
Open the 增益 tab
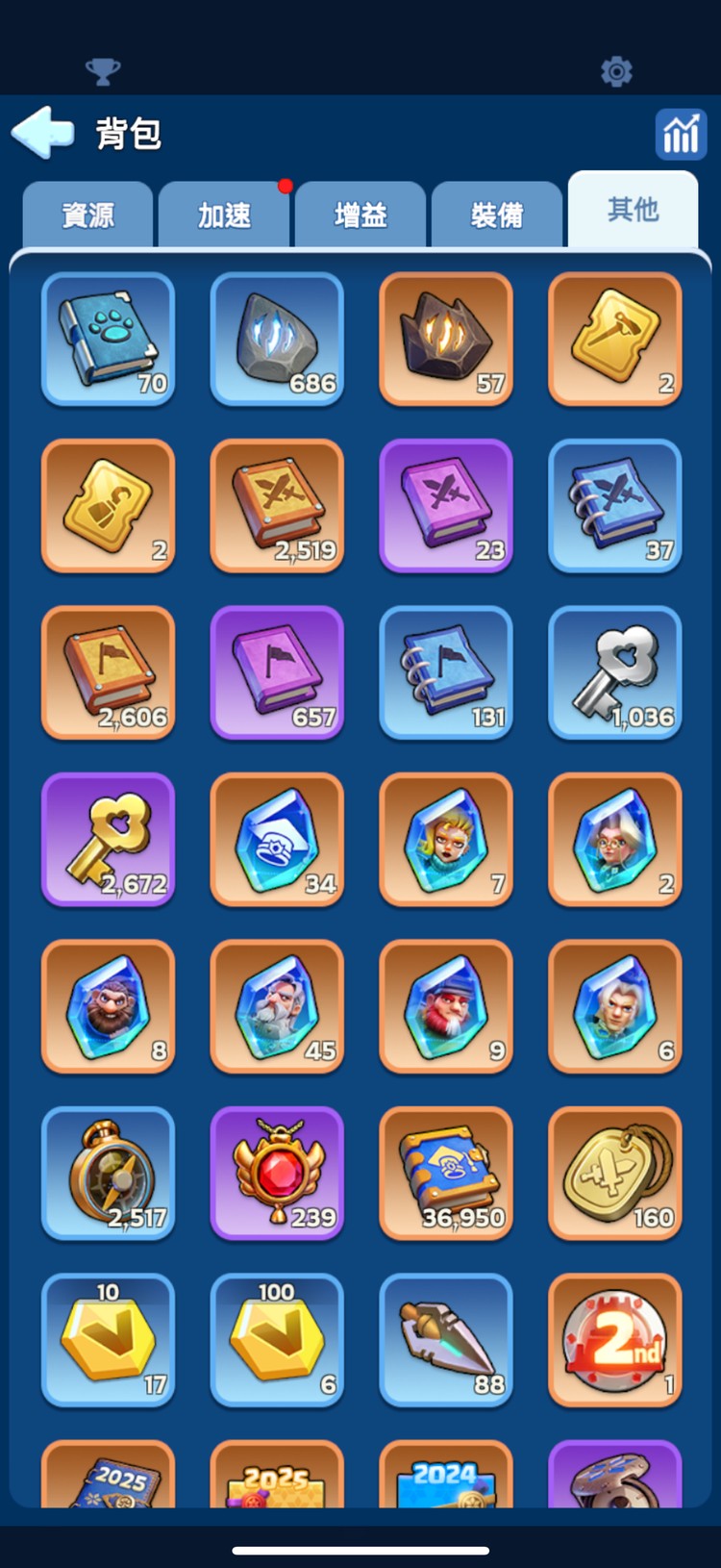tap(360, 215)
